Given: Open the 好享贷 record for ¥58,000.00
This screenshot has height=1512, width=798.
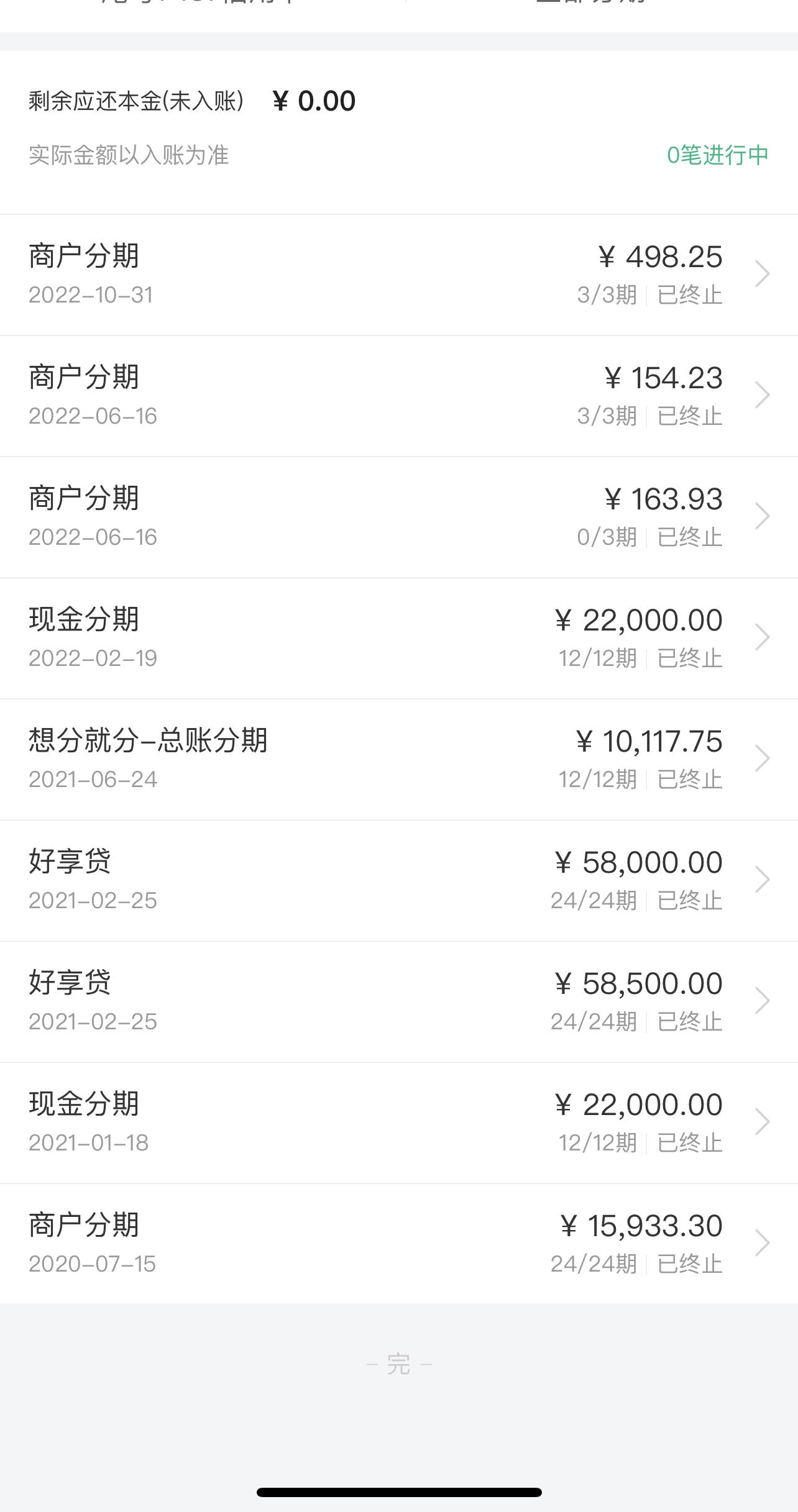Looking at the screenshot, I should pos(399,881).
